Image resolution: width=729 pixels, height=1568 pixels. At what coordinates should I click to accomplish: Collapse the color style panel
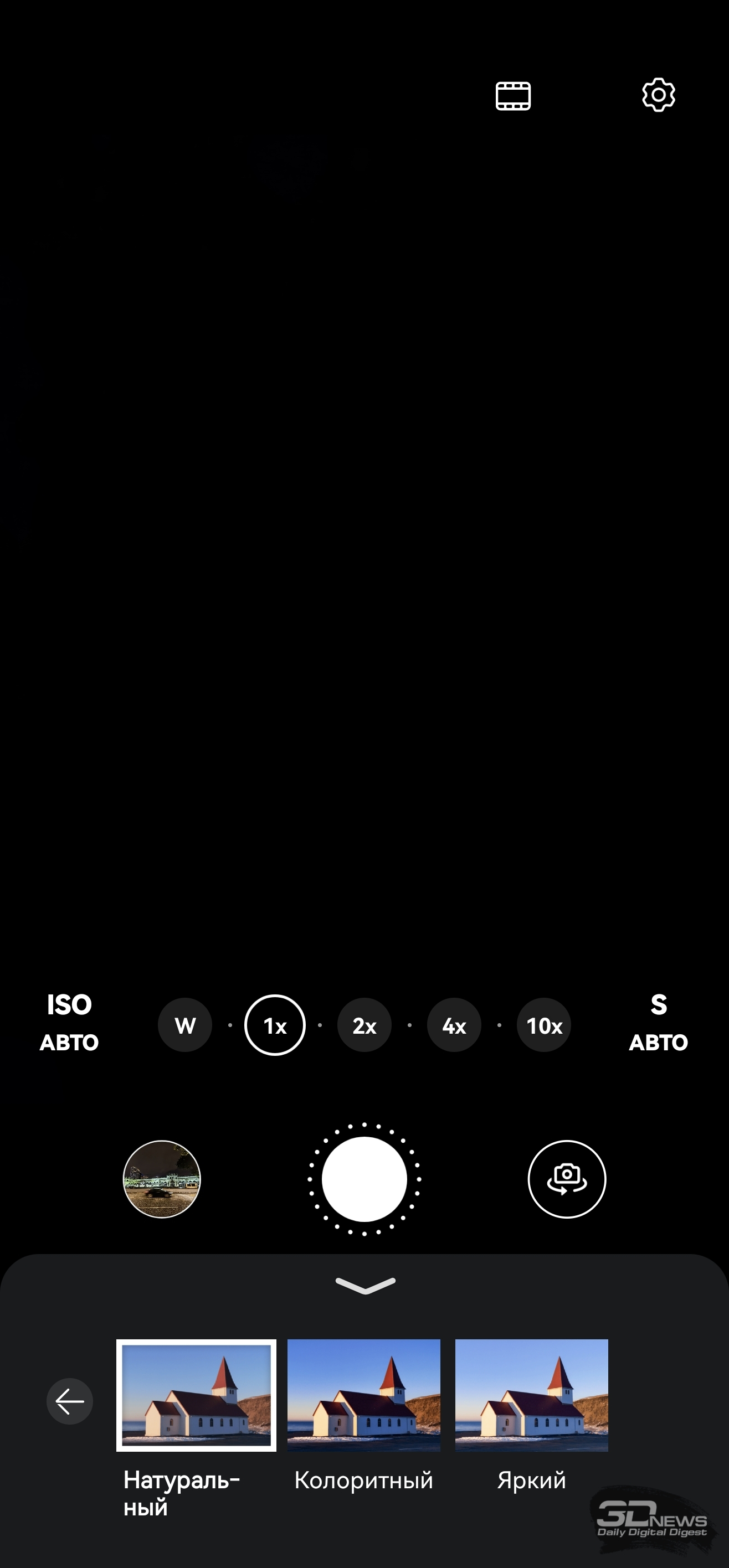click(x=366, y=1286)
